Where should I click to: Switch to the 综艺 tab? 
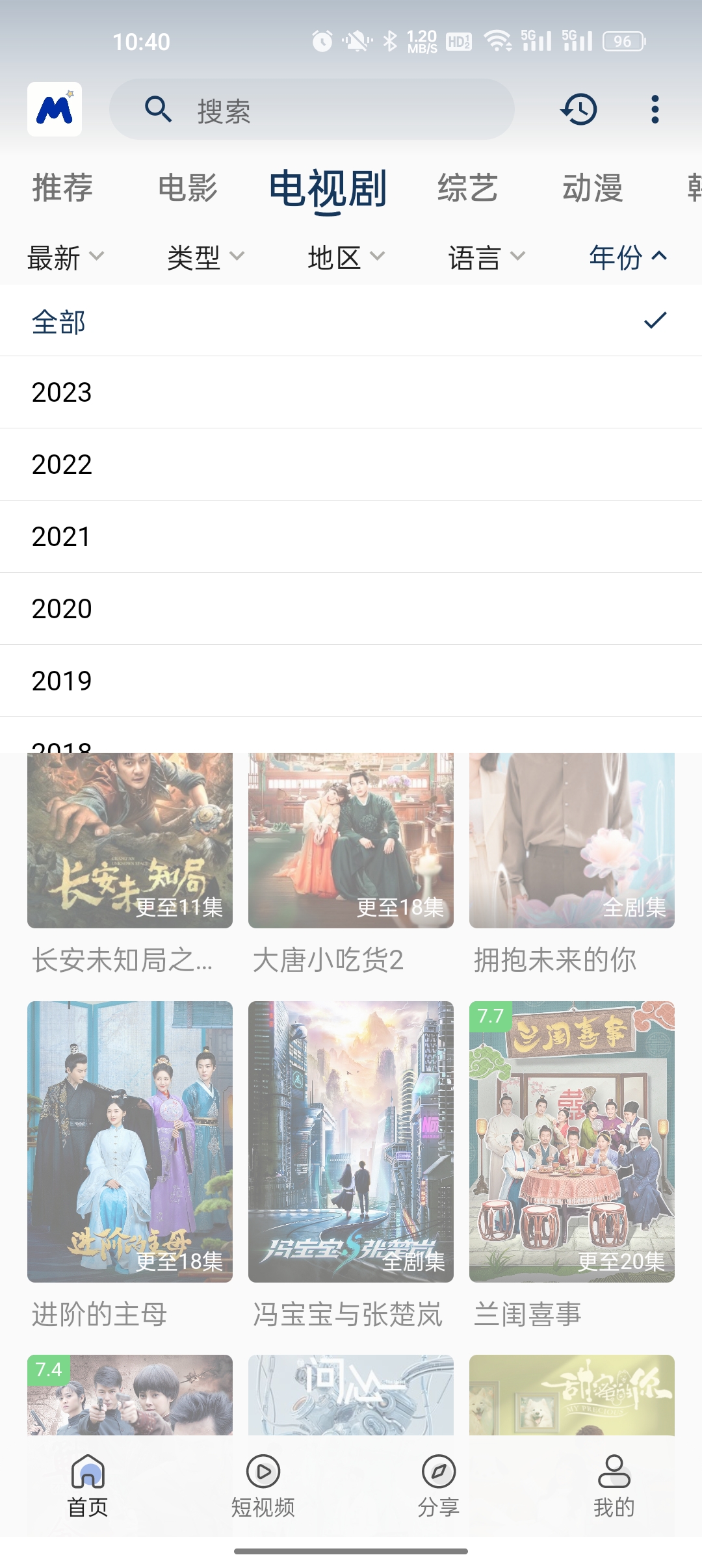[467, 189]
